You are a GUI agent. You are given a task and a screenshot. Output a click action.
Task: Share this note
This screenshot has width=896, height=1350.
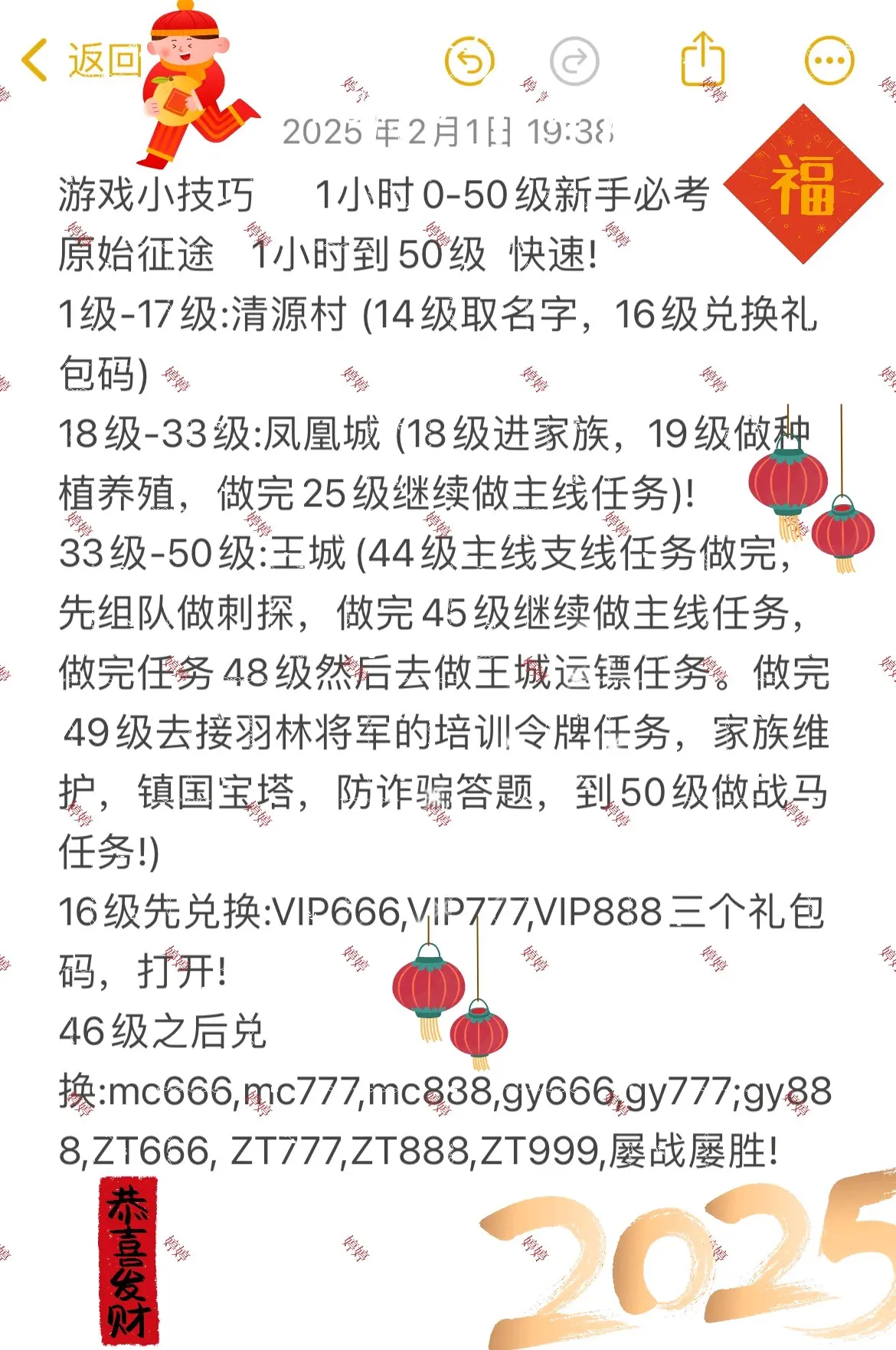tap(702, 58)
